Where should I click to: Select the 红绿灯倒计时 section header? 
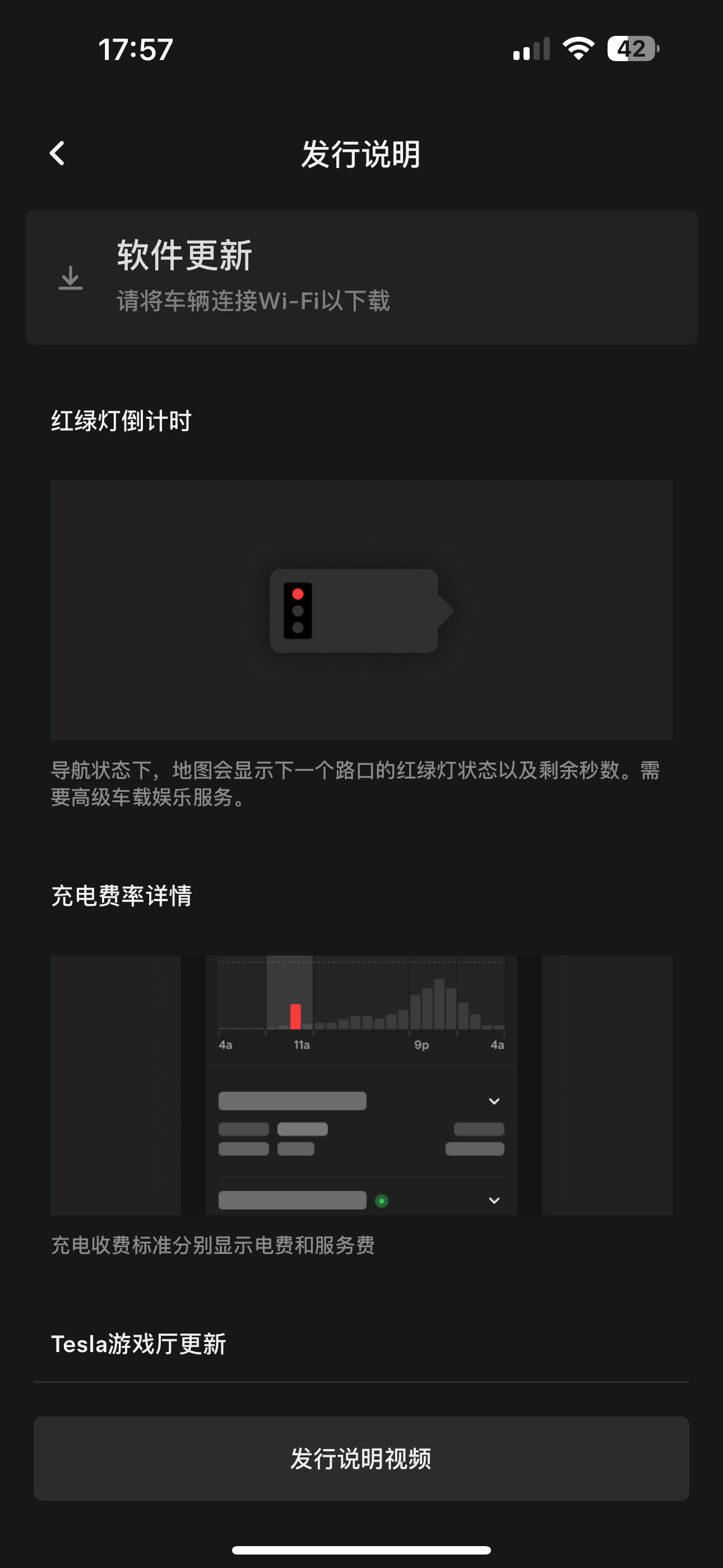click(120, 420)
